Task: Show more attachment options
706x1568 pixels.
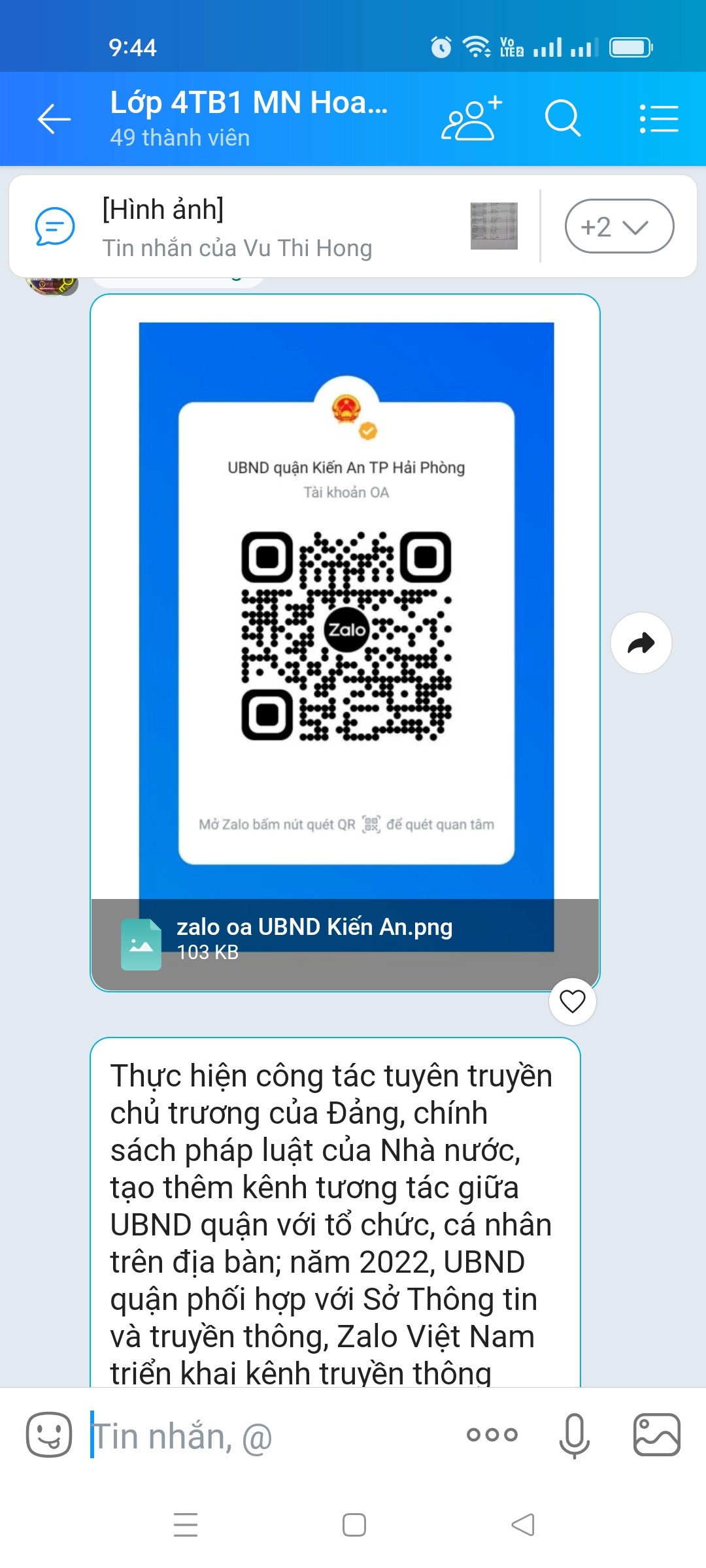Action: (492, 1434)
